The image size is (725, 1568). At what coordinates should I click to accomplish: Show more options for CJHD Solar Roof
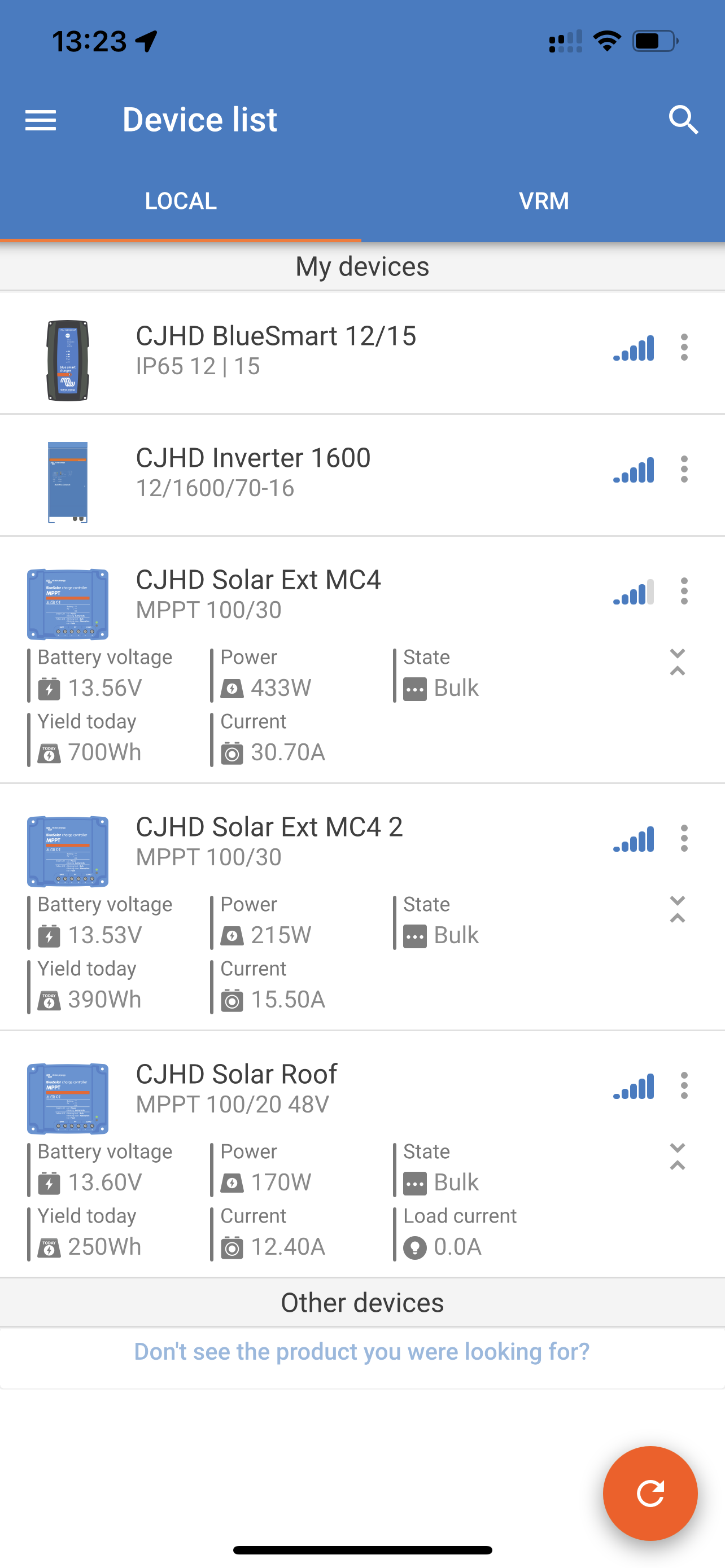click(x=684, y=1085)
